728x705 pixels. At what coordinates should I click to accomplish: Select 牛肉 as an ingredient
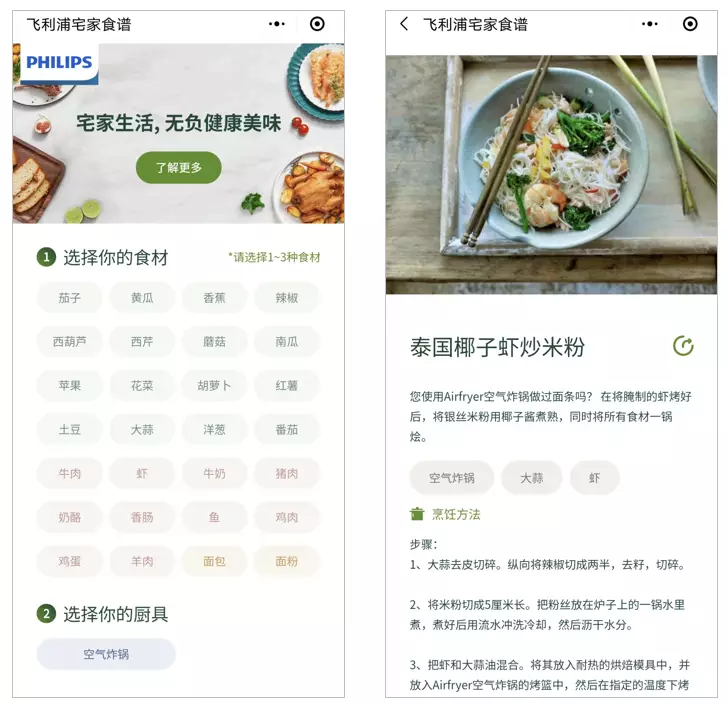tap(69, 474)
